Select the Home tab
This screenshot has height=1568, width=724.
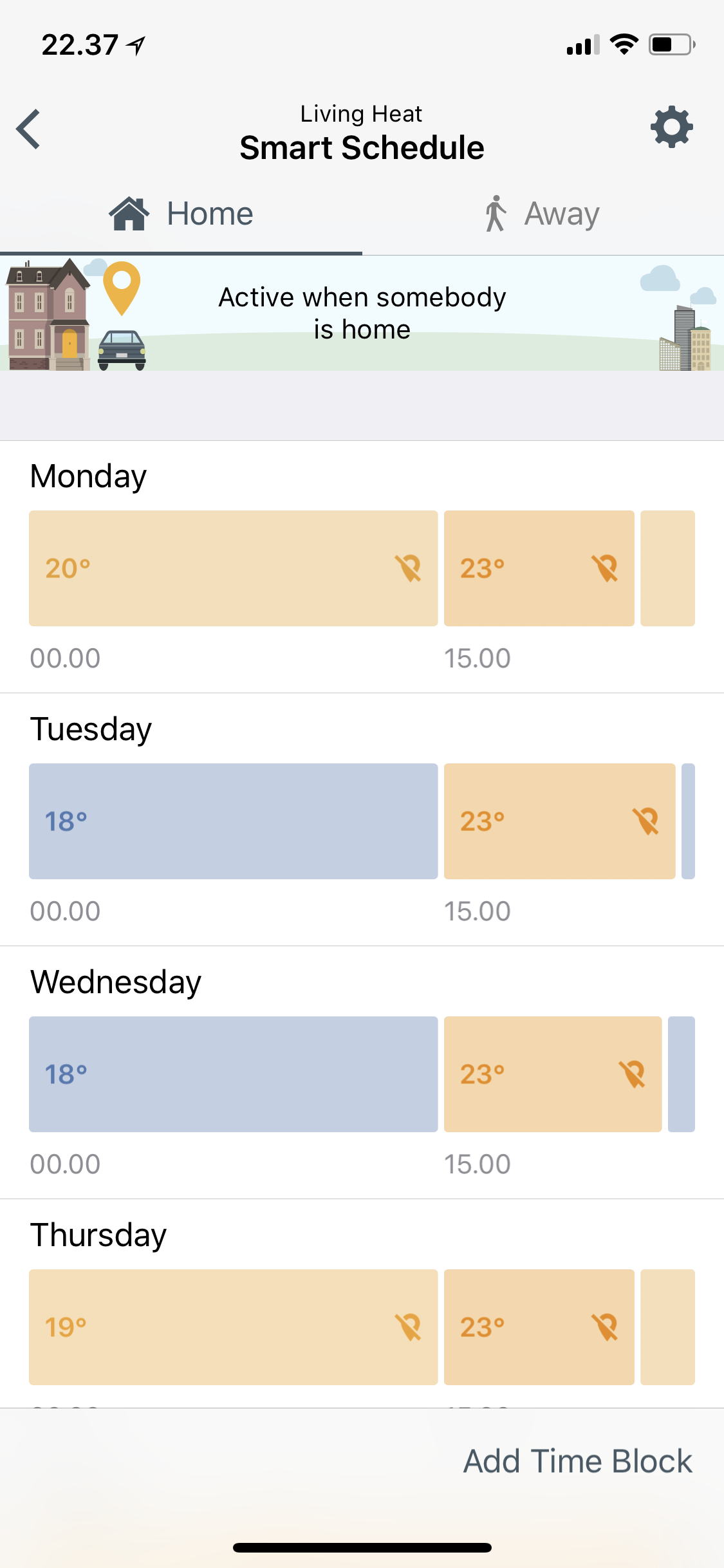pyautogui.click(x=181, y=214)
